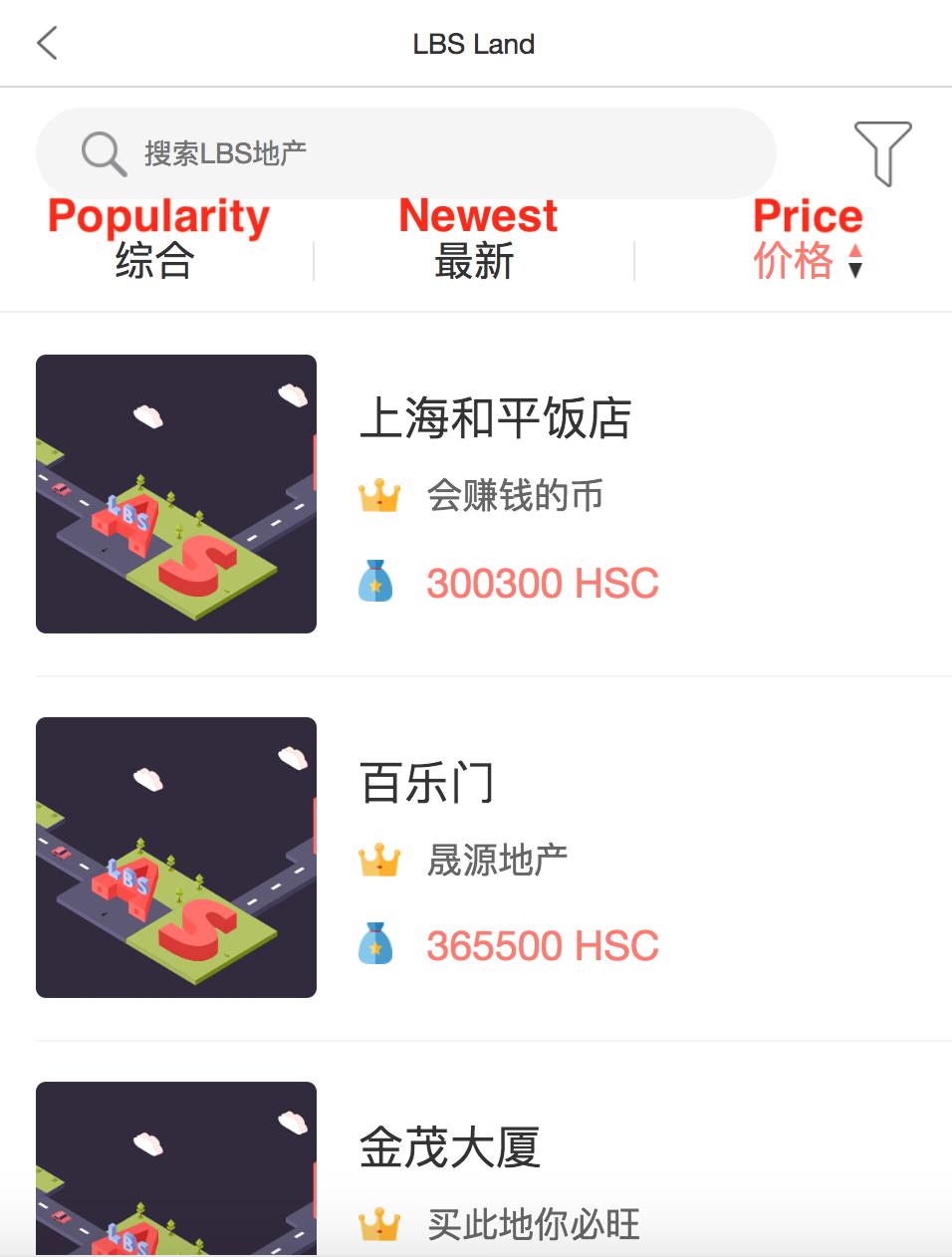Switch to the 综合 popularity tab
Viewport: 952px width, 1257px height.
click(x=155, y=261)
